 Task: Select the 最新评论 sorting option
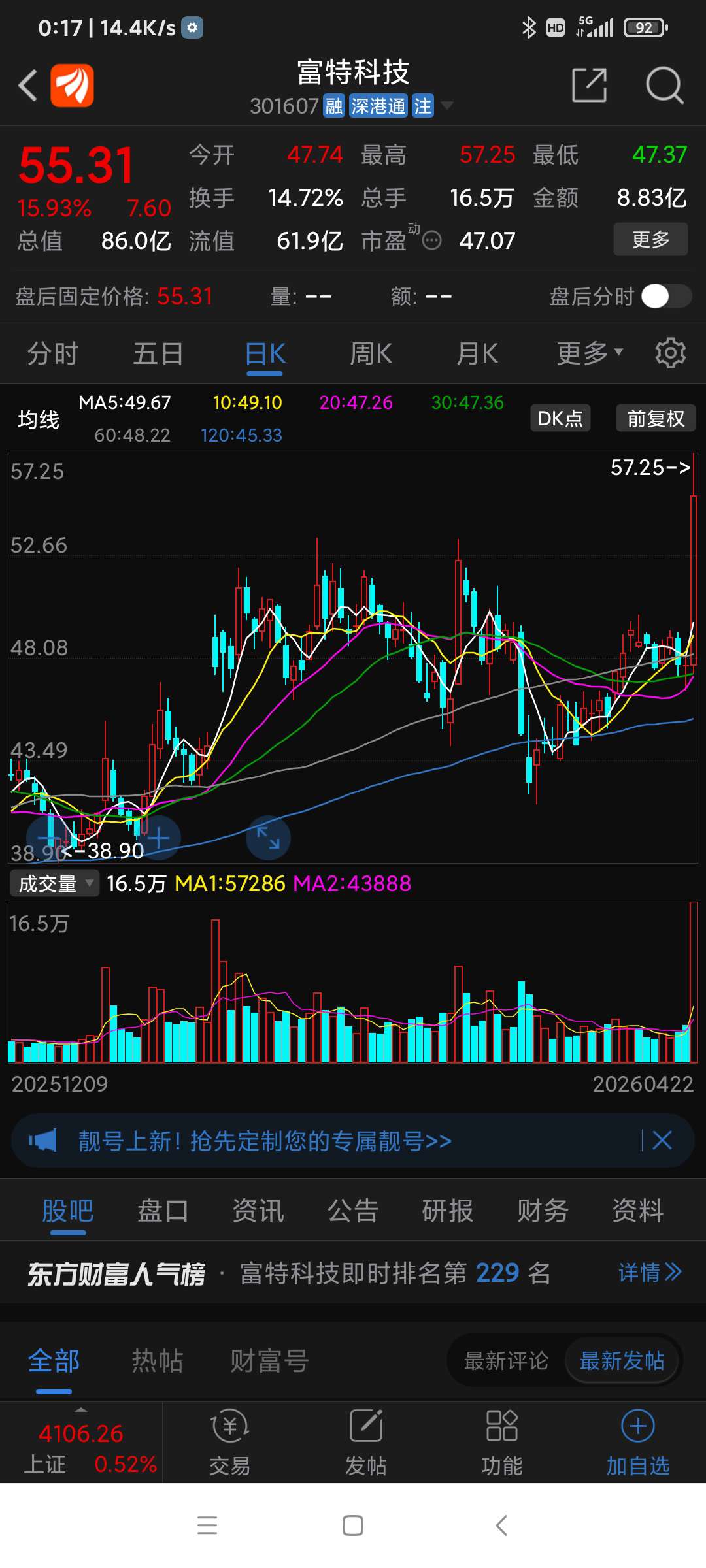pos(506,1361)
